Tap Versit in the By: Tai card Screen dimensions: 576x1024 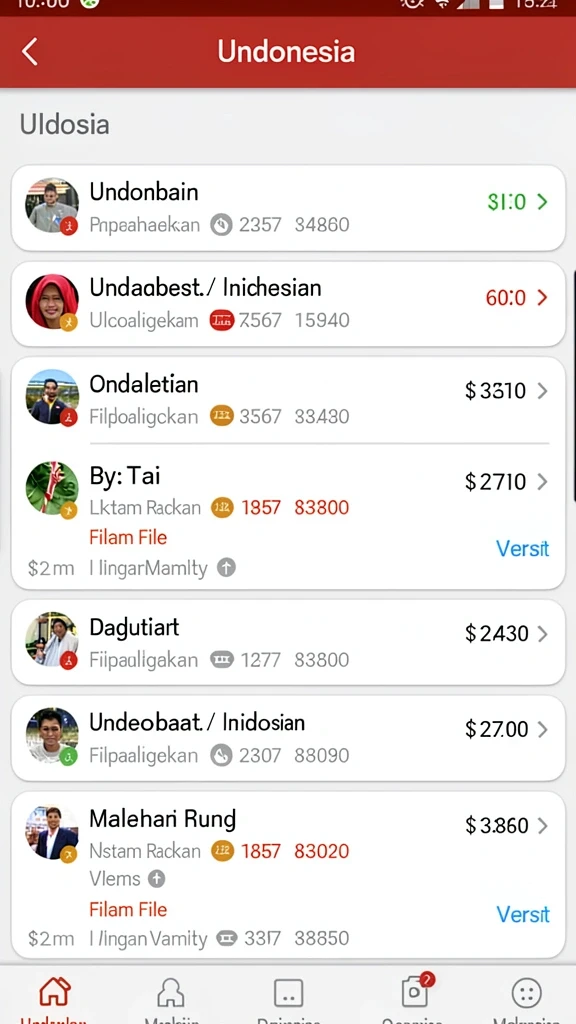[522, 549]
